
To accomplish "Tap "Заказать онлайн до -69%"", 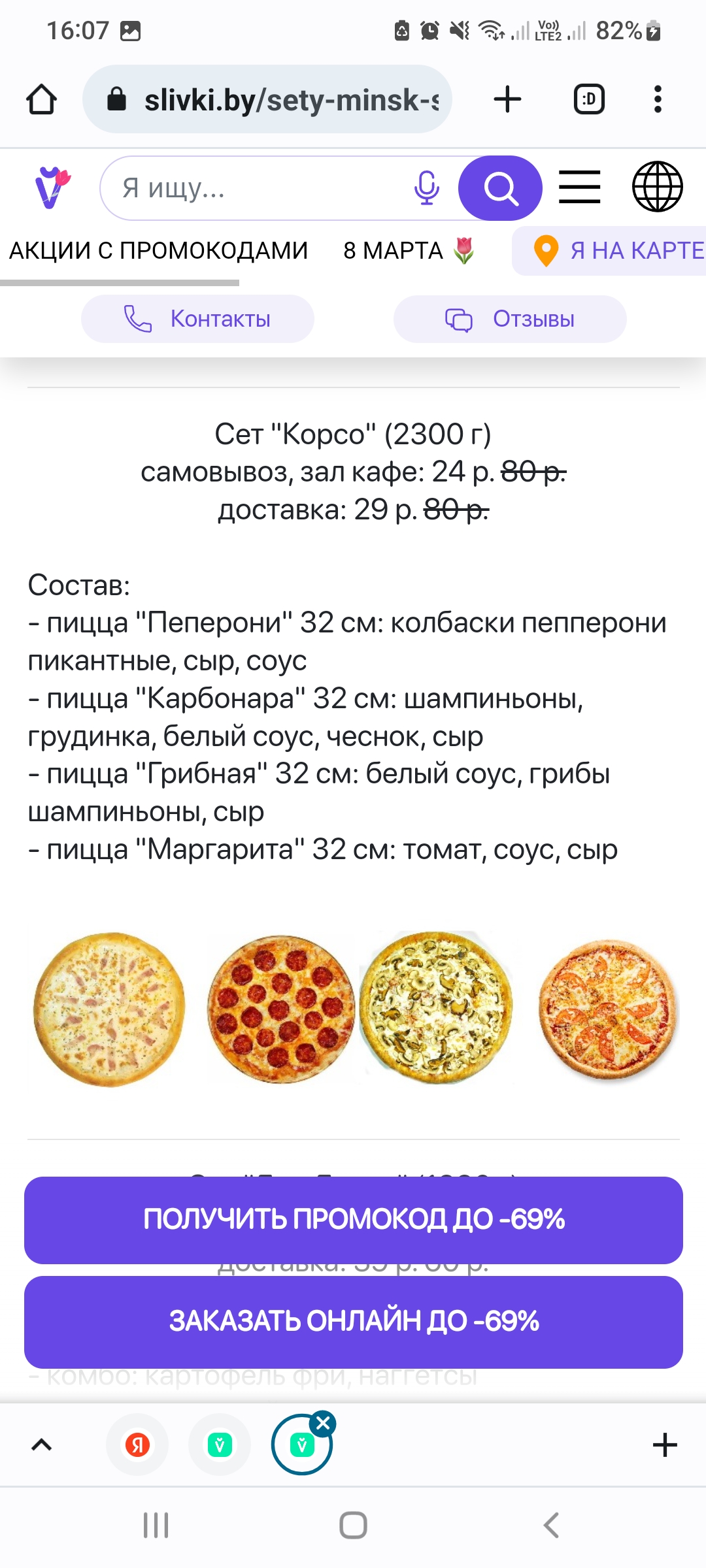I will [354, 1321].
